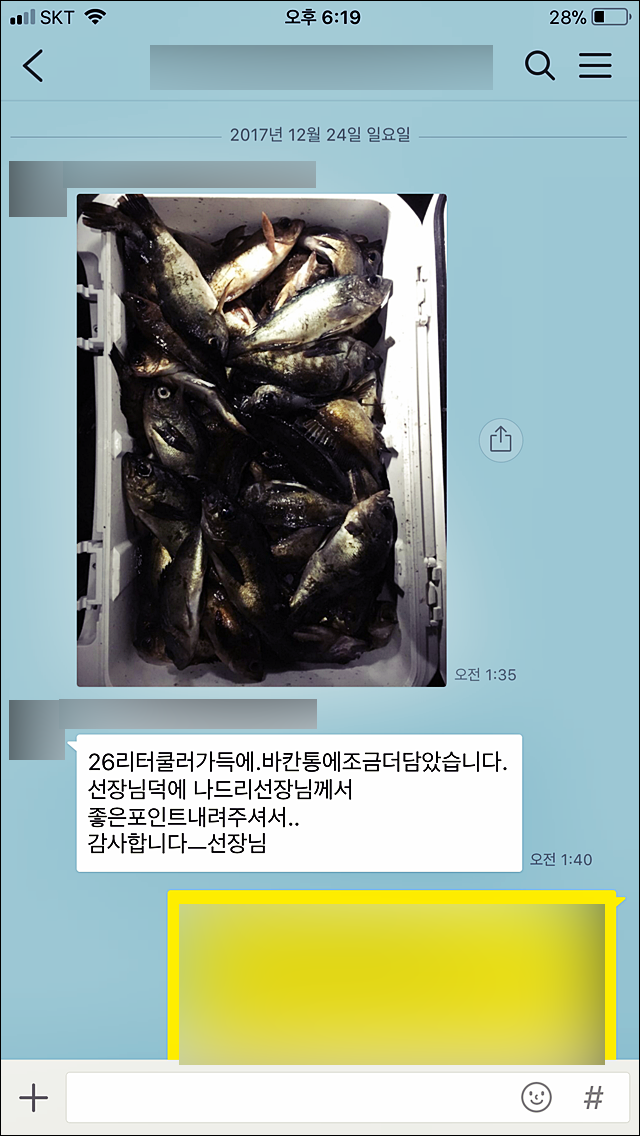640x1136 pixels.
Task: Tap the message input field
Action: point(290,1098)
